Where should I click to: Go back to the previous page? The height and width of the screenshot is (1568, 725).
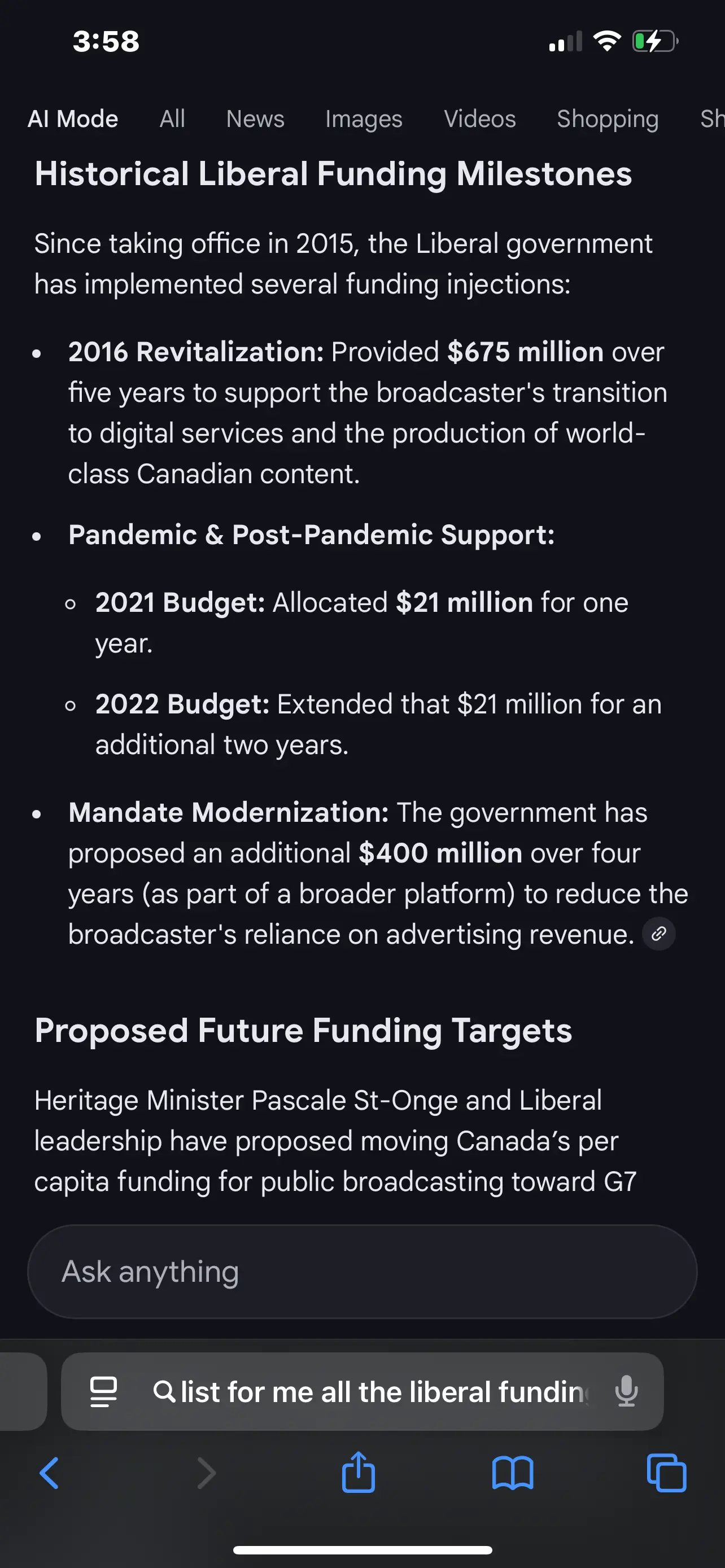[49, 1473]
